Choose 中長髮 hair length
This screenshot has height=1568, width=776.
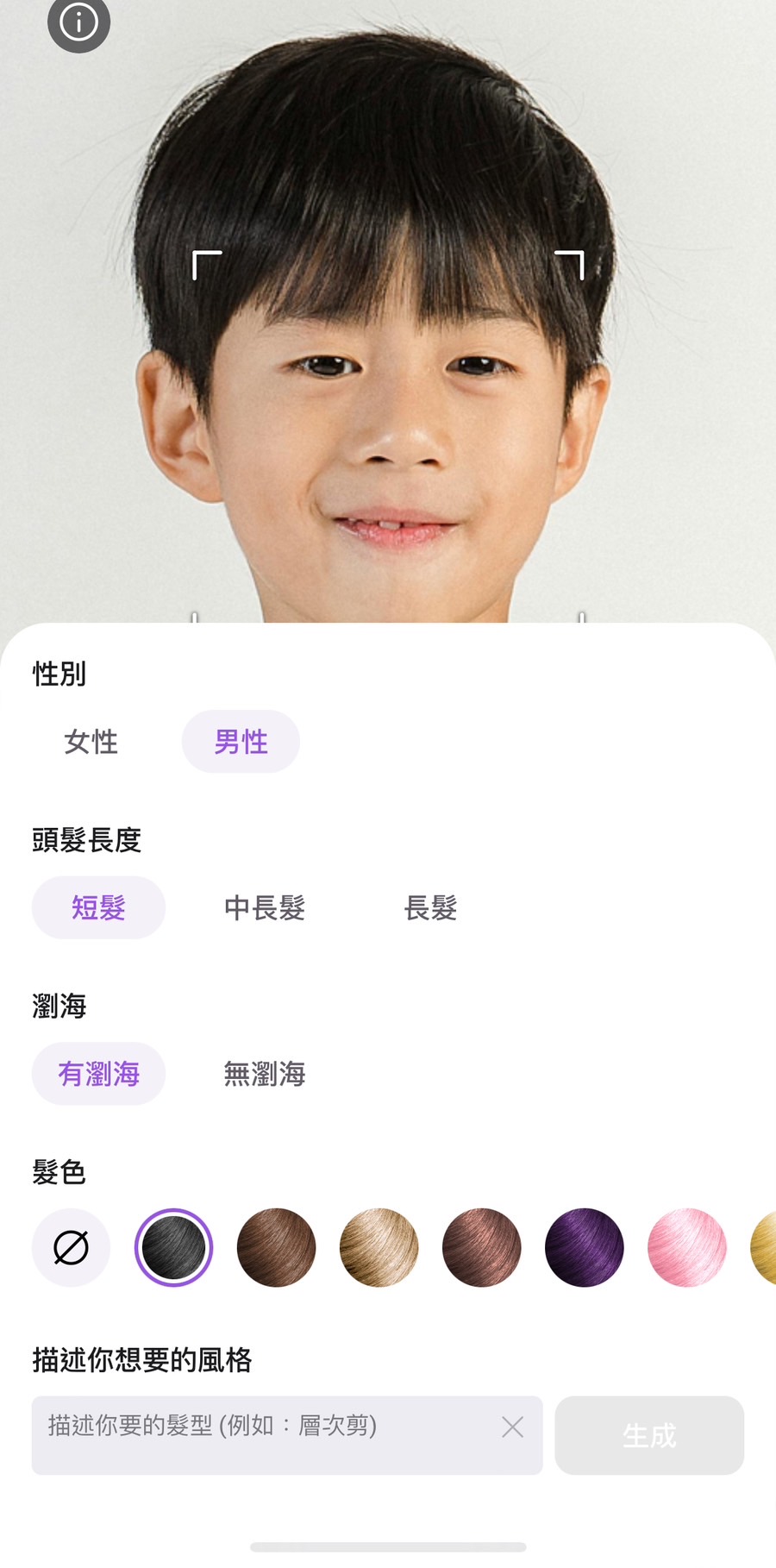click(x=265, y=907)
